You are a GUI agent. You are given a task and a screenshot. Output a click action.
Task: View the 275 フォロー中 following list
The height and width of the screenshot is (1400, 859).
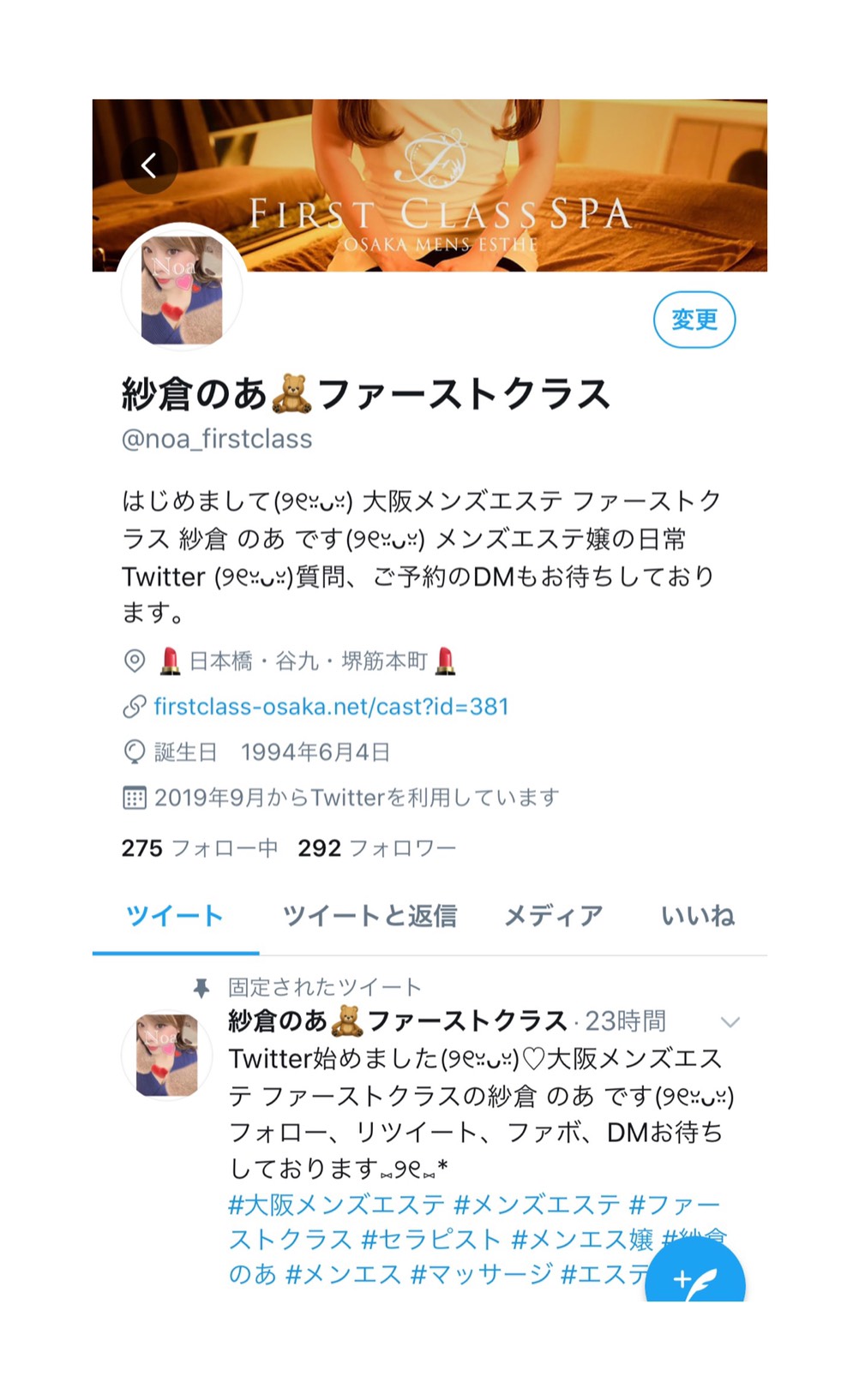click(199, 848)
